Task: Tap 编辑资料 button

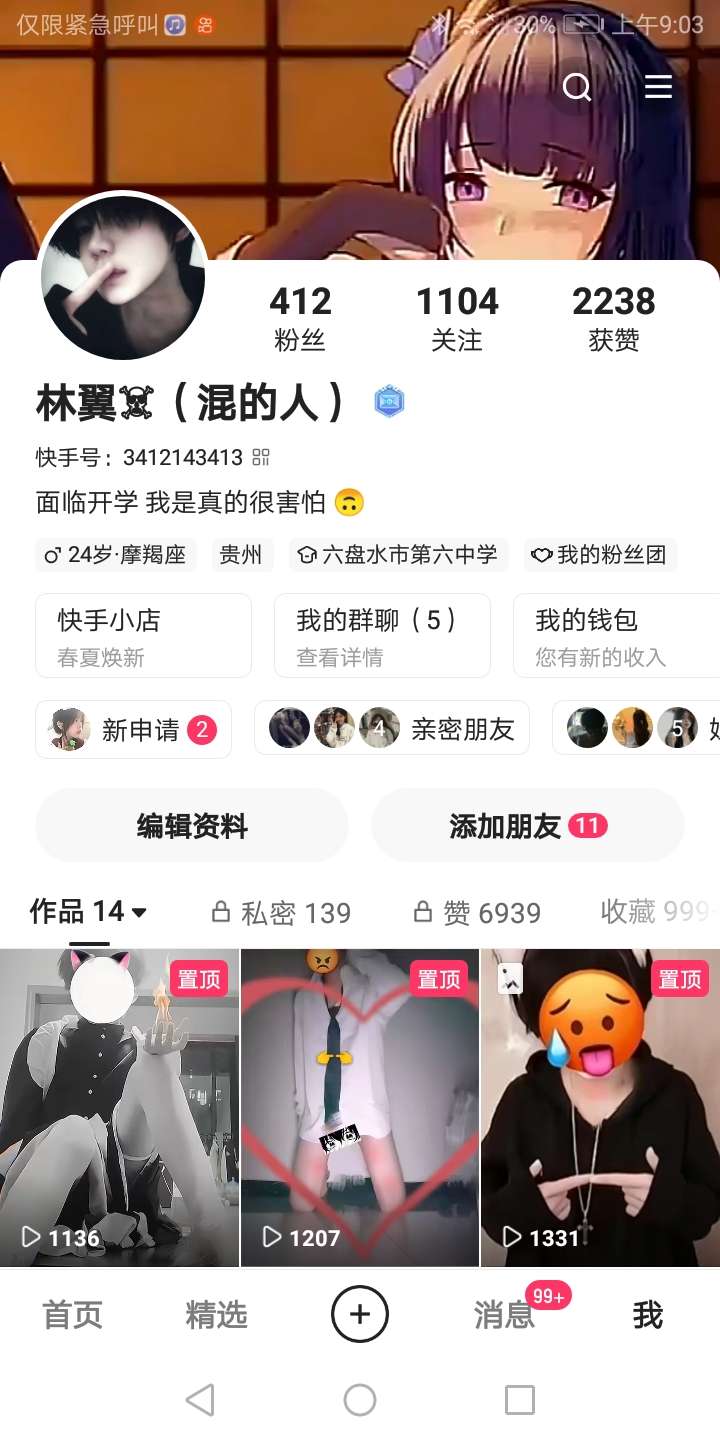Action: pyautogui.click(x=192, y=826)
